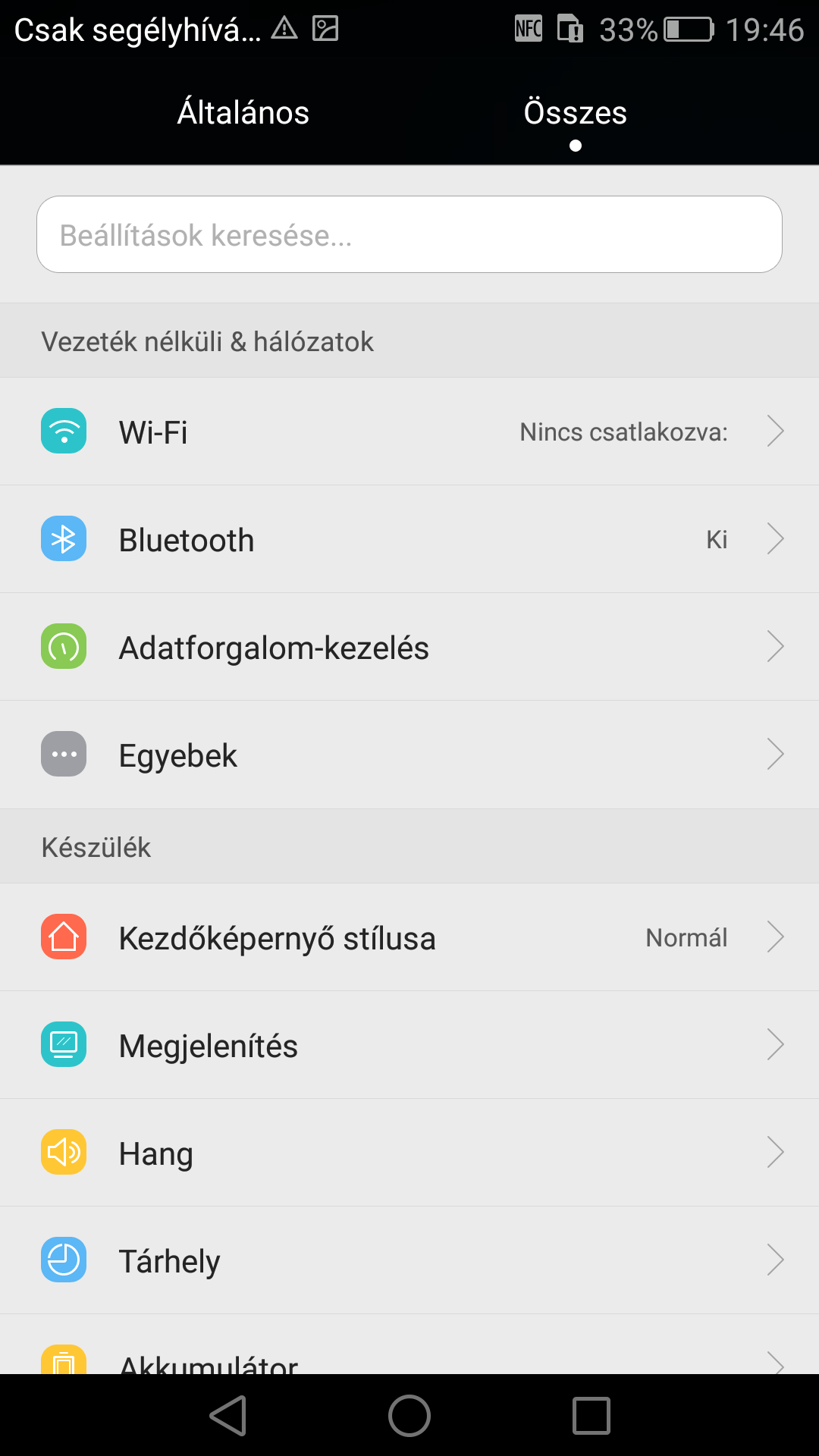The height and width of the screenshot is (1456, 819).
Task: Tap the home button in navigation bar
Action: (x=409, y=1416)
